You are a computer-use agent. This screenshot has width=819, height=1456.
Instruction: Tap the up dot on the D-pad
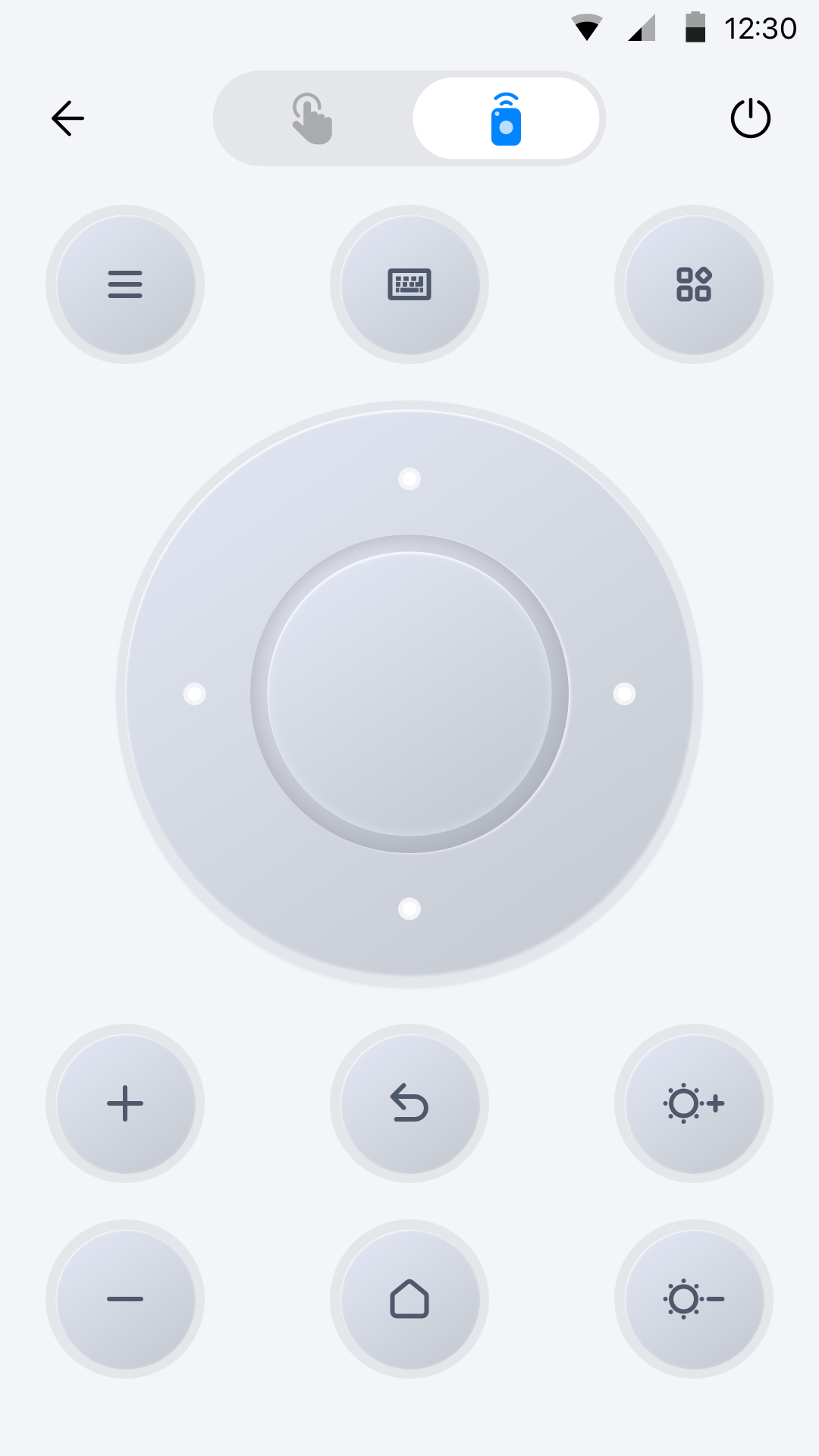click(409, 479)
